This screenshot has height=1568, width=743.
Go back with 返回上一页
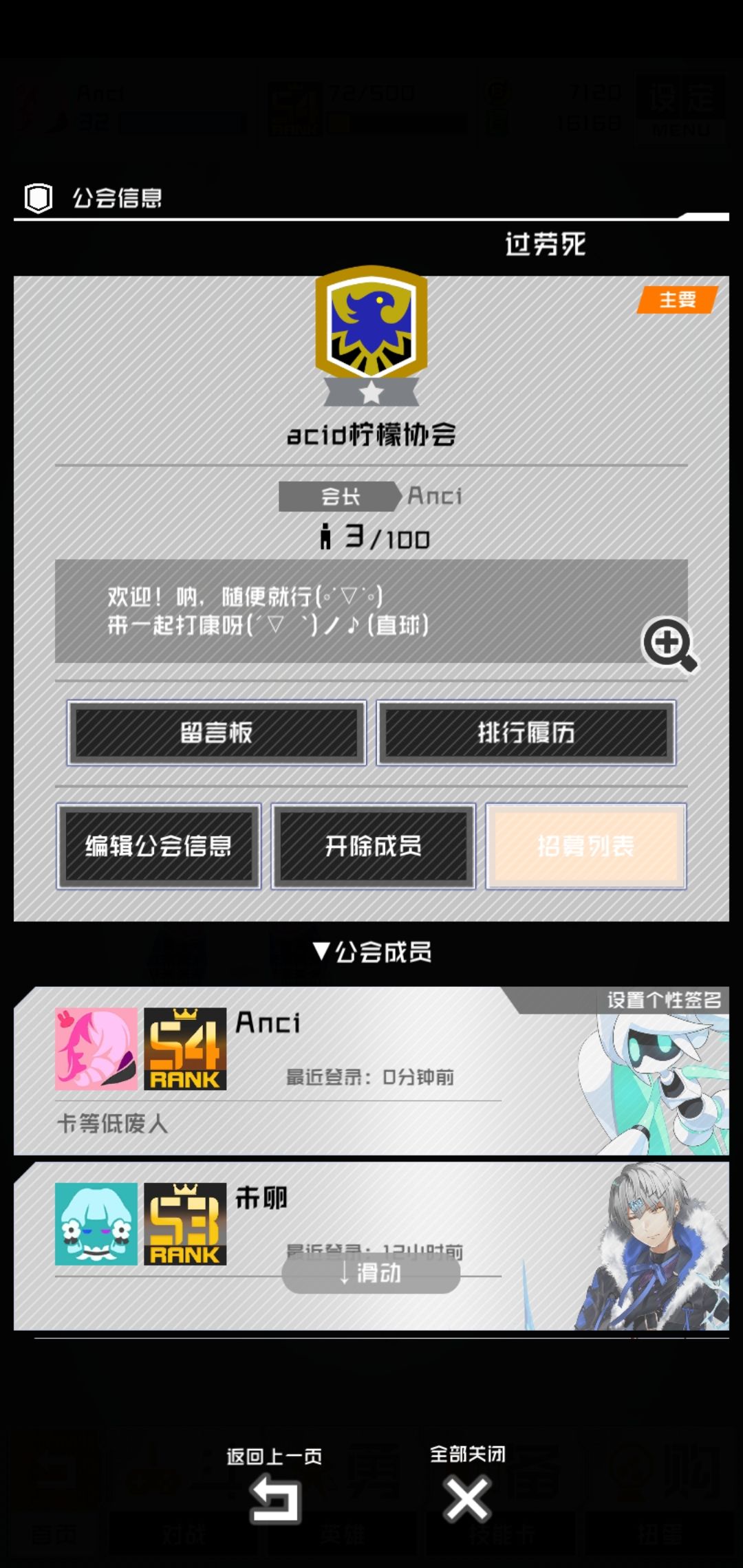(274, 1484)
